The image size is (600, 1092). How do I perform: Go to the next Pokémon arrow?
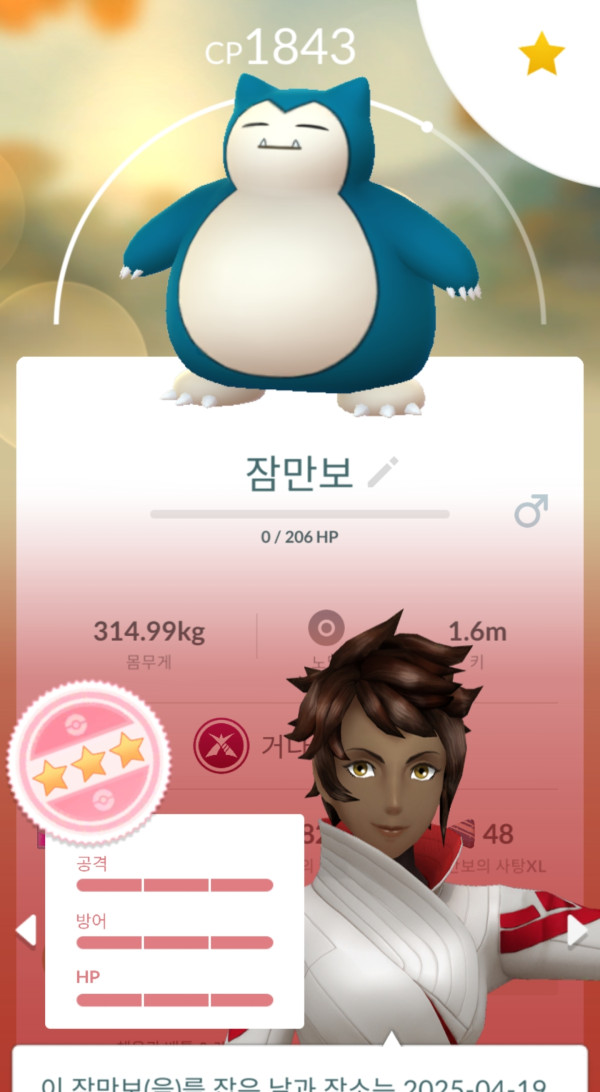(x=577, y=930)
